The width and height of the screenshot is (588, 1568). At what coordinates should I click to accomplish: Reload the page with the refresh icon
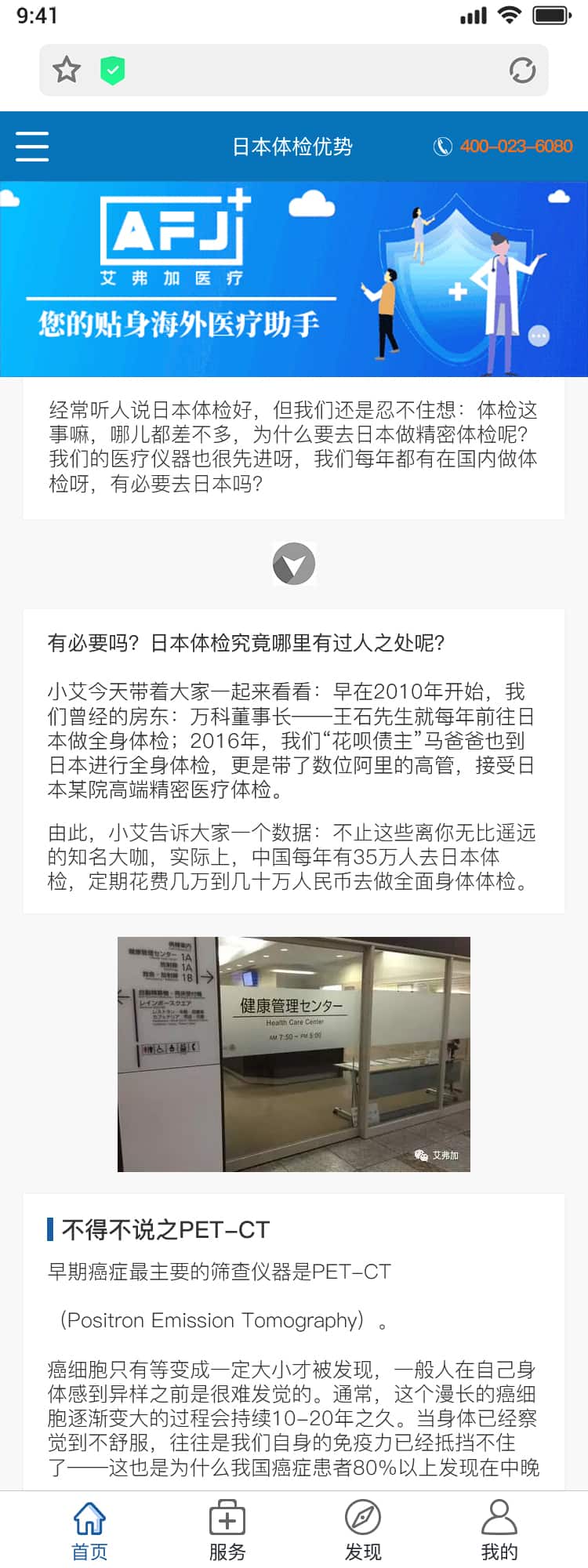click(x=522, y=71)
